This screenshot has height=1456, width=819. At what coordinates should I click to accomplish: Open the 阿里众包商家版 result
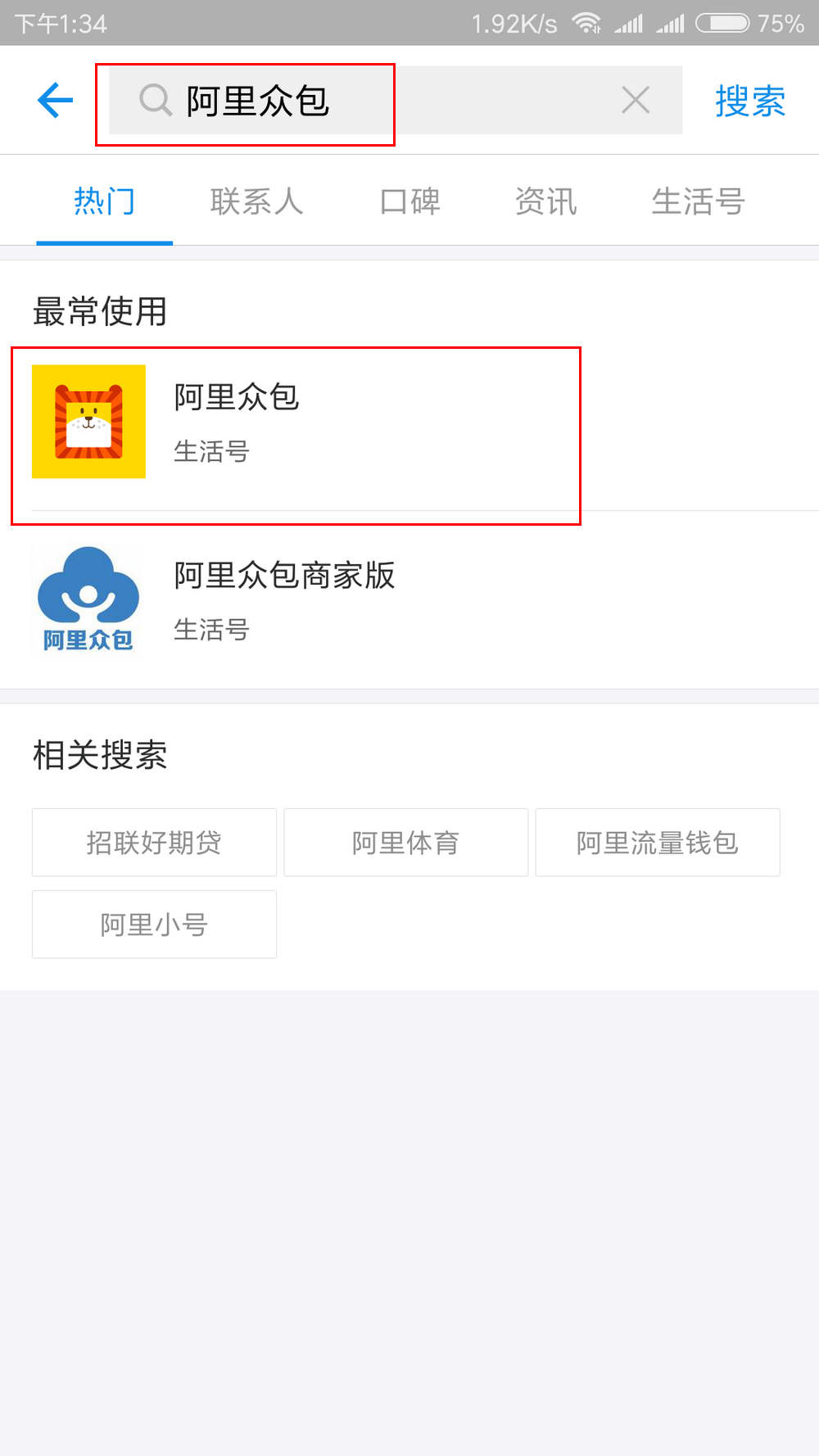click(x=409, y=600)
